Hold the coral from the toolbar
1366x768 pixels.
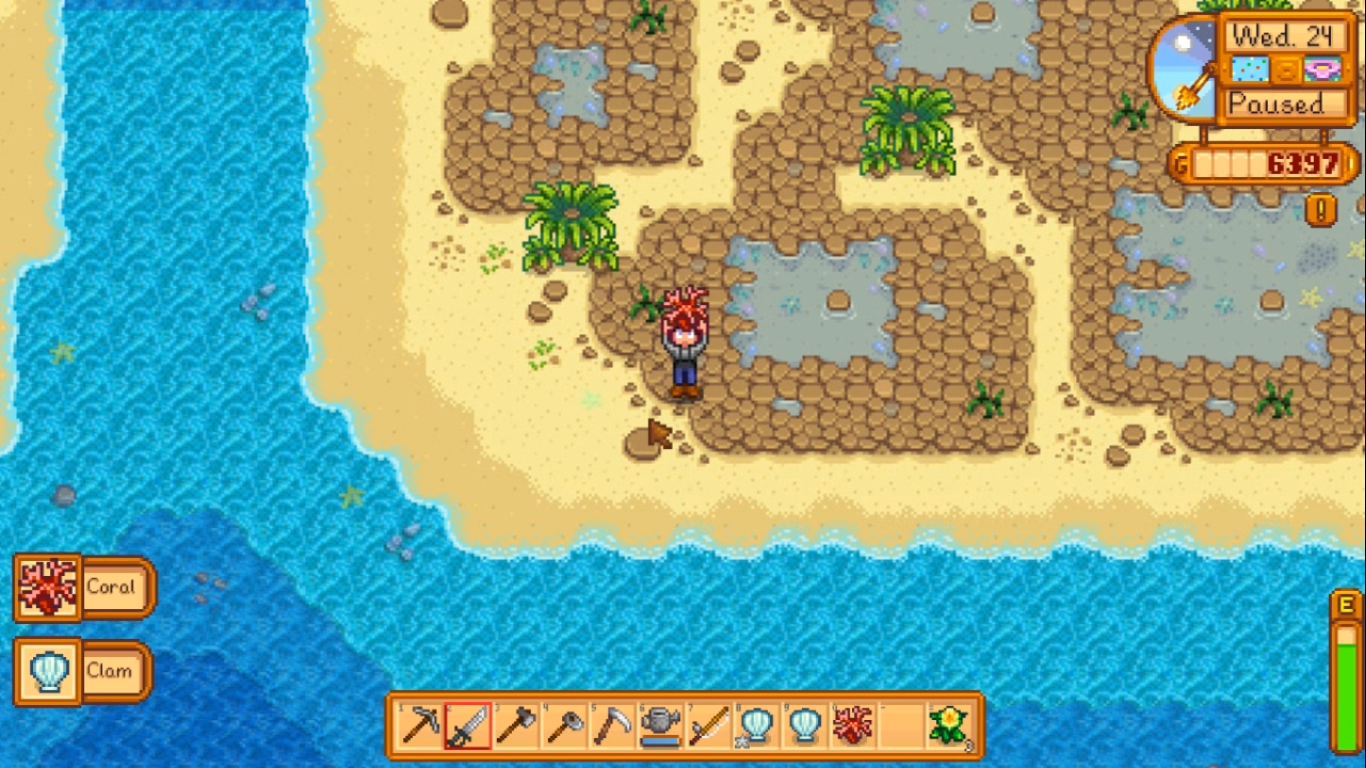[852, 726]
